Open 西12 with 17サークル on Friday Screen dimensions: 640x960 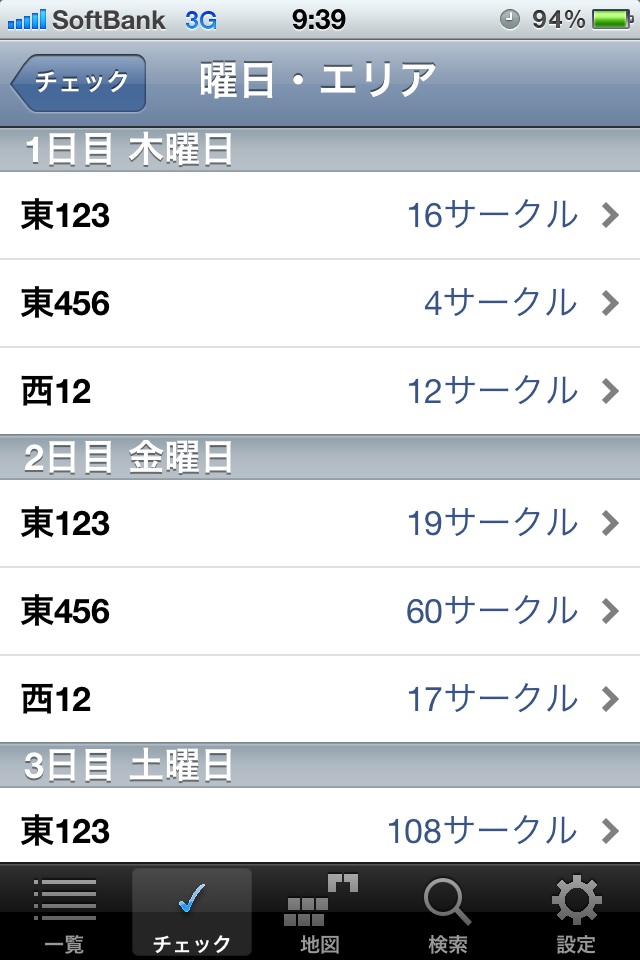[320, 699]
